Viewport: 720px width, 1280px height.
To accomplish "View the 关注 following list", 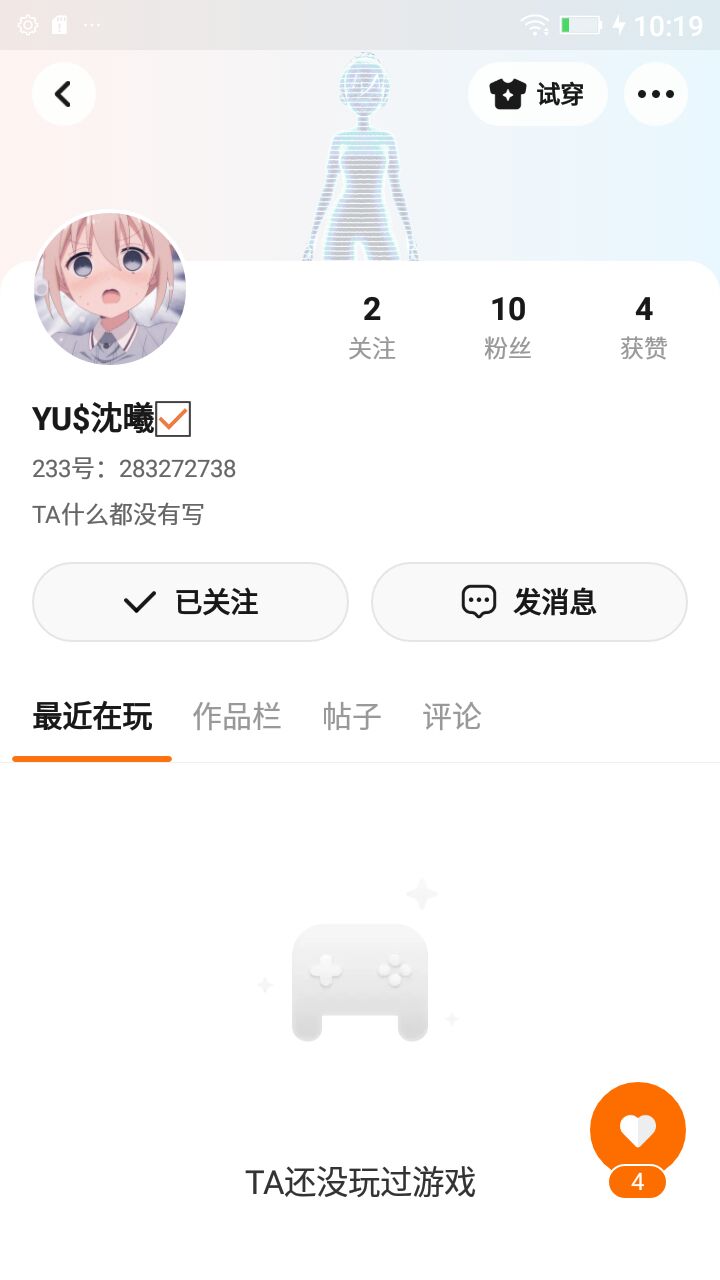I will tap(372, 326).
